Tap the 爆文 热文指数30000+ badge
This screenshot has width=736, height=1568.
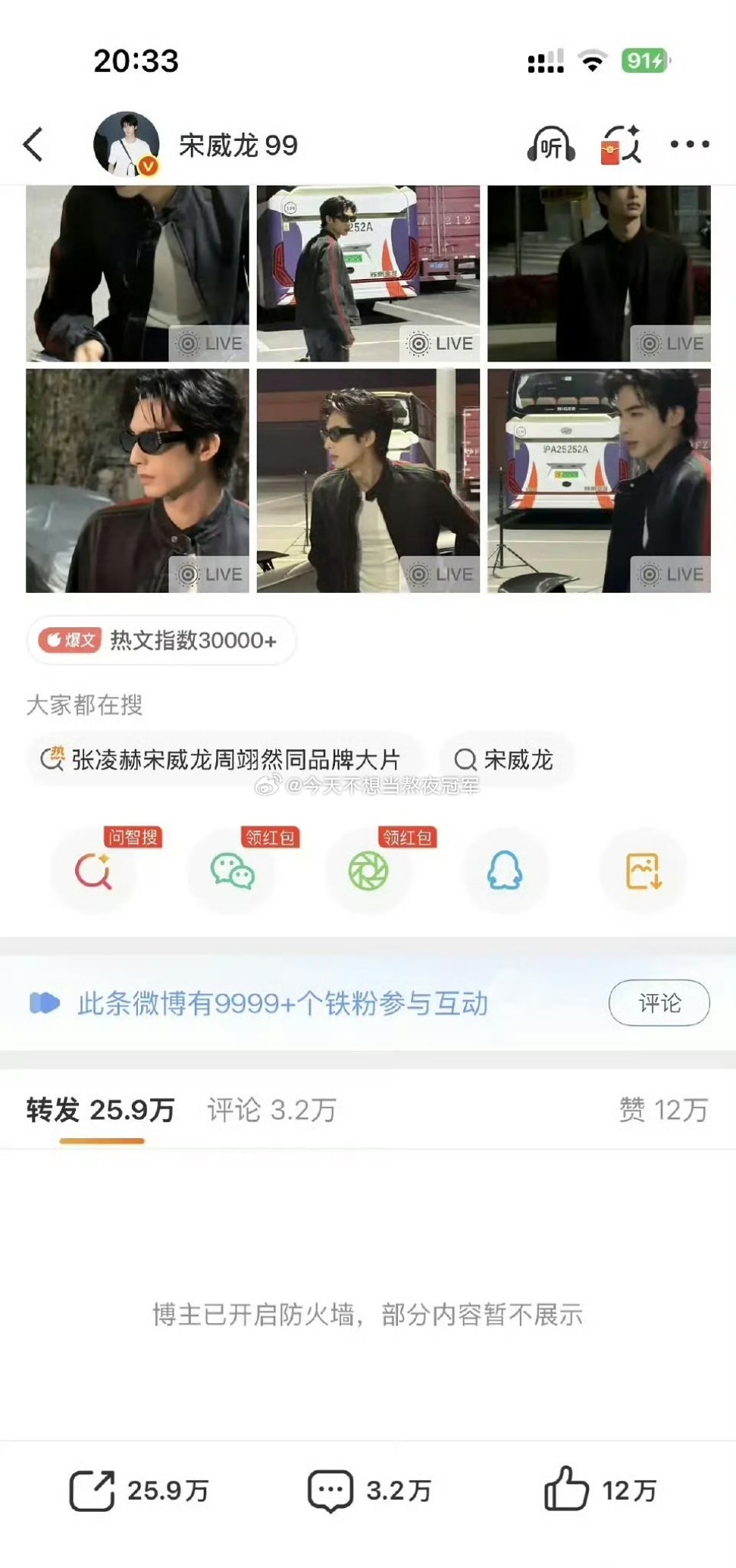159,641
